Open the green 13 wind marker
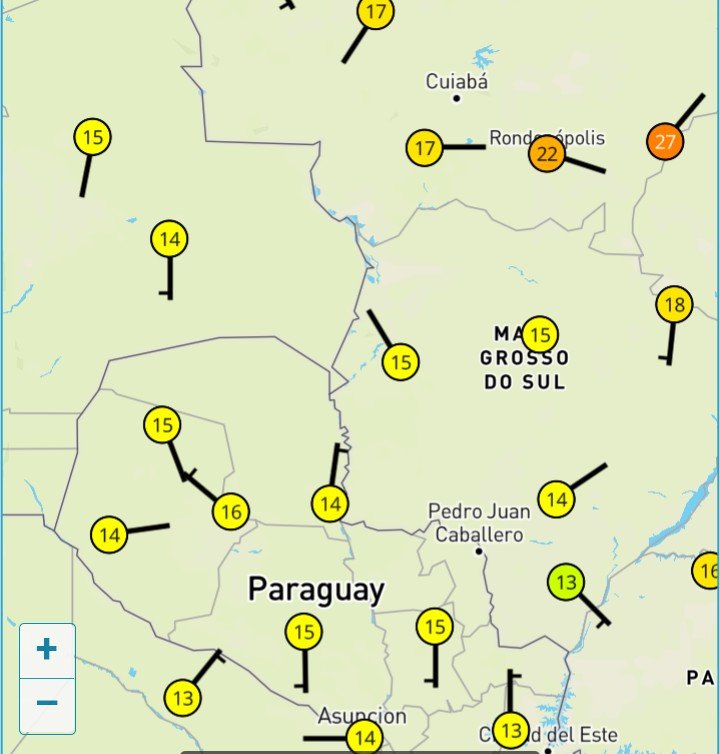Screen dimensions: 720x754 [x=566, y=582]
